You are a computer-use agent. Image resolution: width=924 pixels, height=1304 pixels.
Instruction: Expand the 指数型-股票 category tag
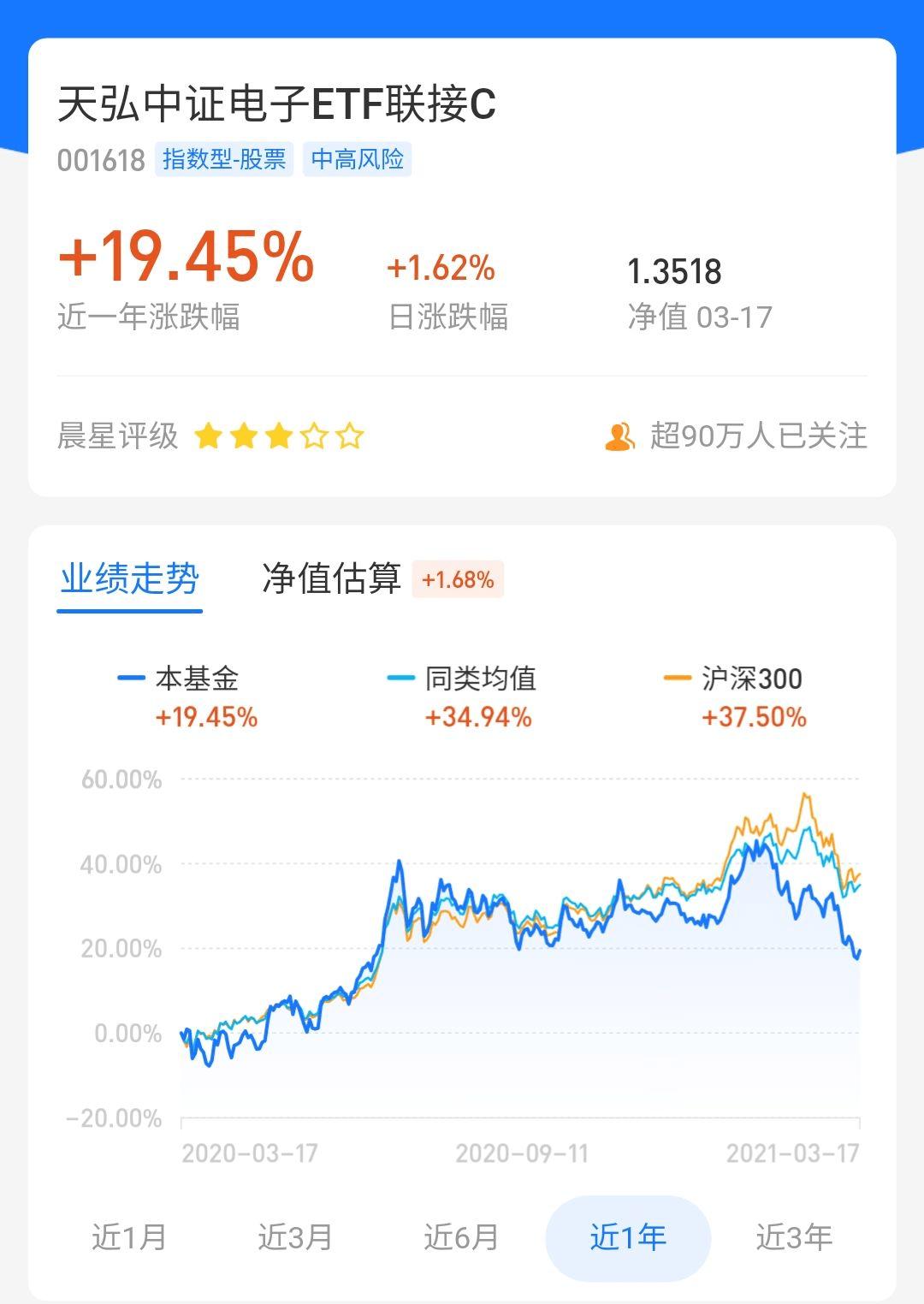[x=226, y=159]
